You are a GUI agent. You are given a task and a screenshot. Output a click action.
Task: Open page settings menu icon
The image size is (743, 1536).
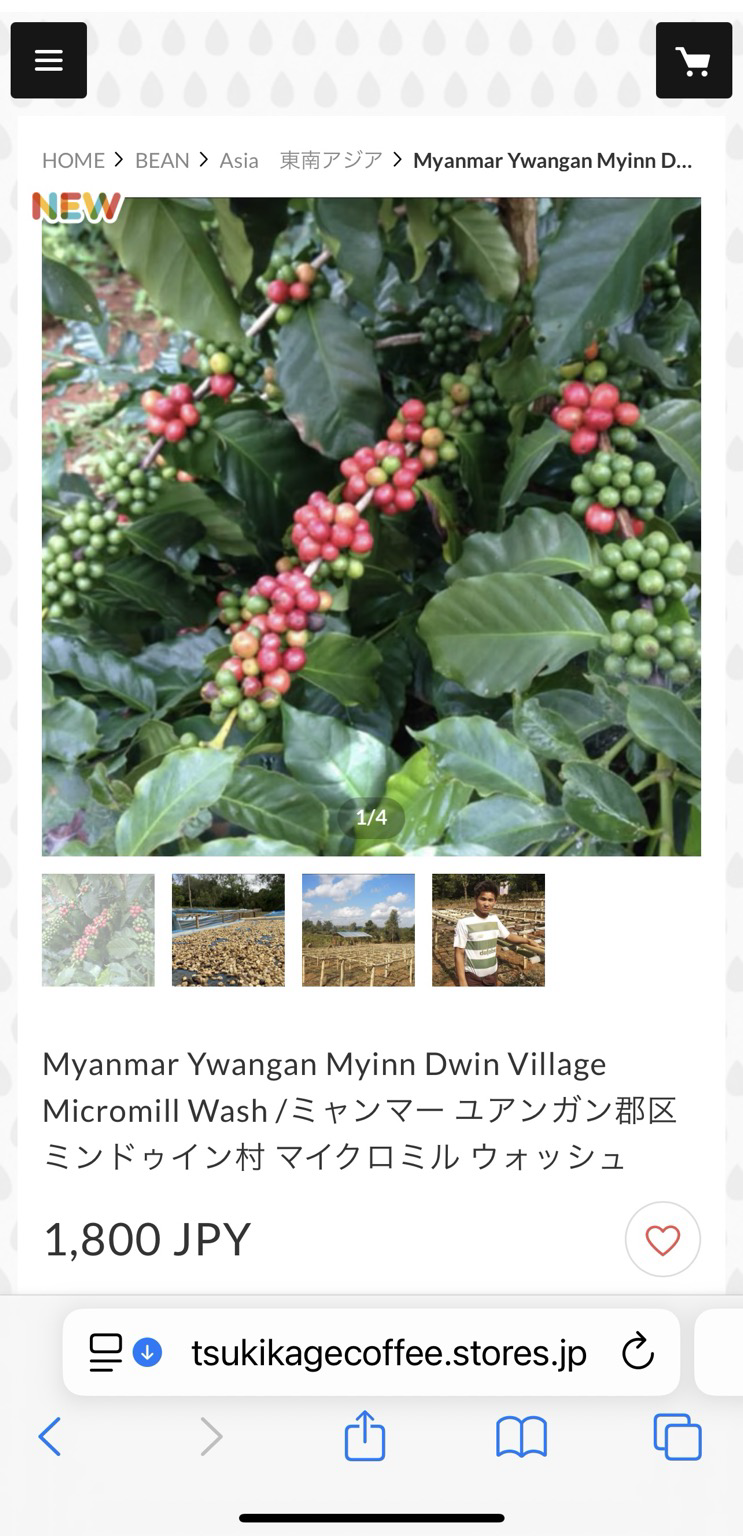pos(105,1353)
